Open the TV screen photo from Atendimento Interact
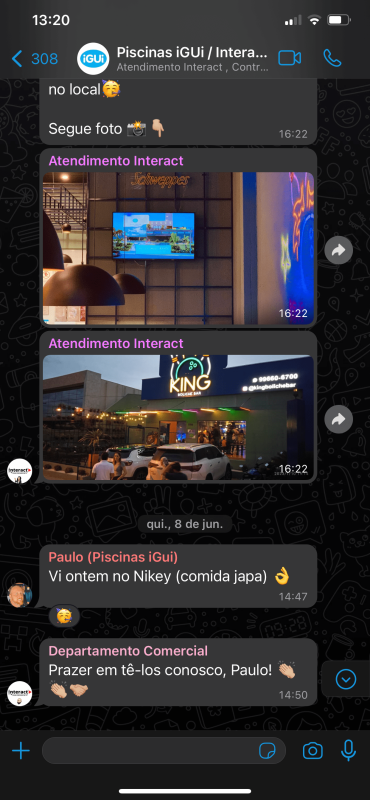370x800 pixels. click(178, 248)
